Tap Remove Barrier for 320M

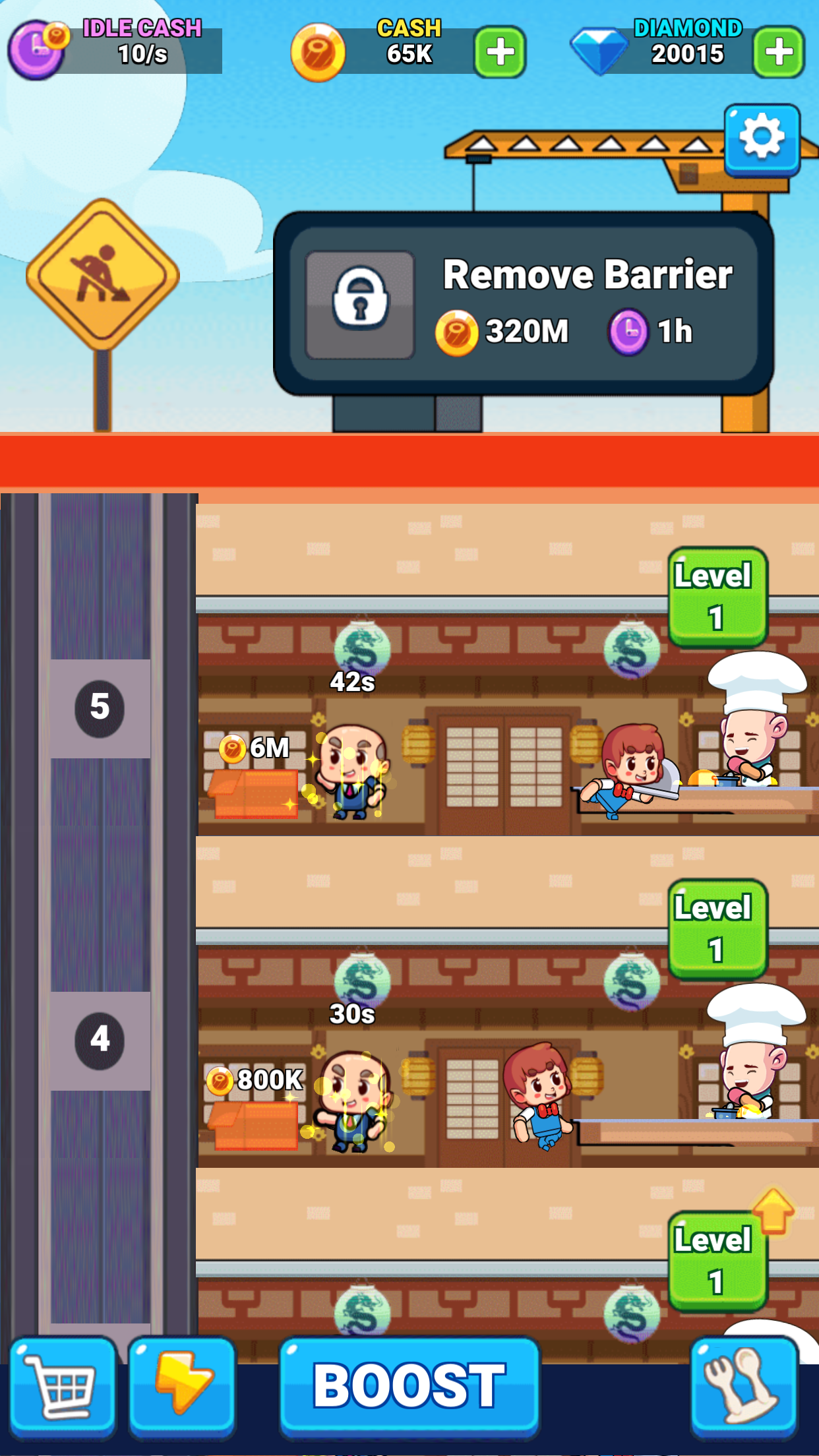(524, 304)
